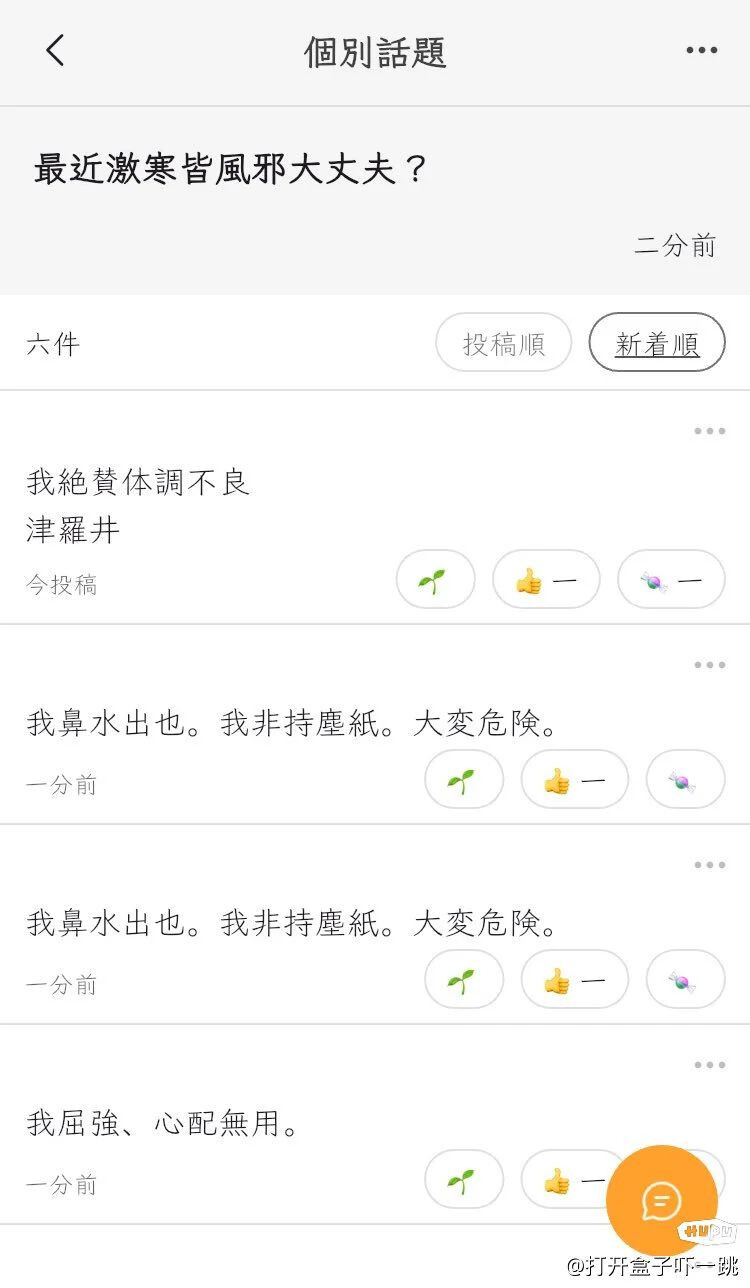The image size is (750, 1288).
Task: Switch sorting to 新着順
Action: (657, 344)
